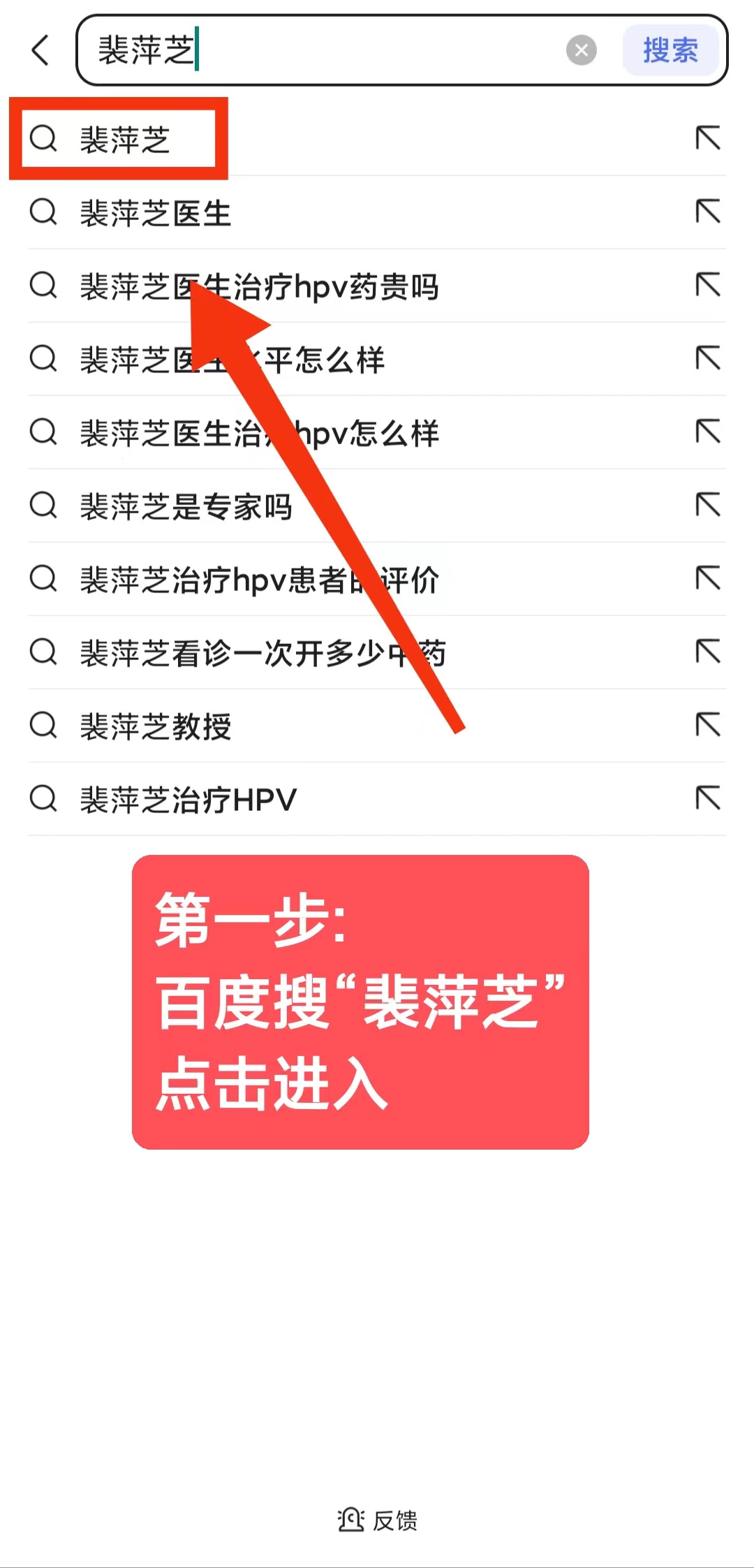Select the suggestion 裴萍芝

point(126,140)
